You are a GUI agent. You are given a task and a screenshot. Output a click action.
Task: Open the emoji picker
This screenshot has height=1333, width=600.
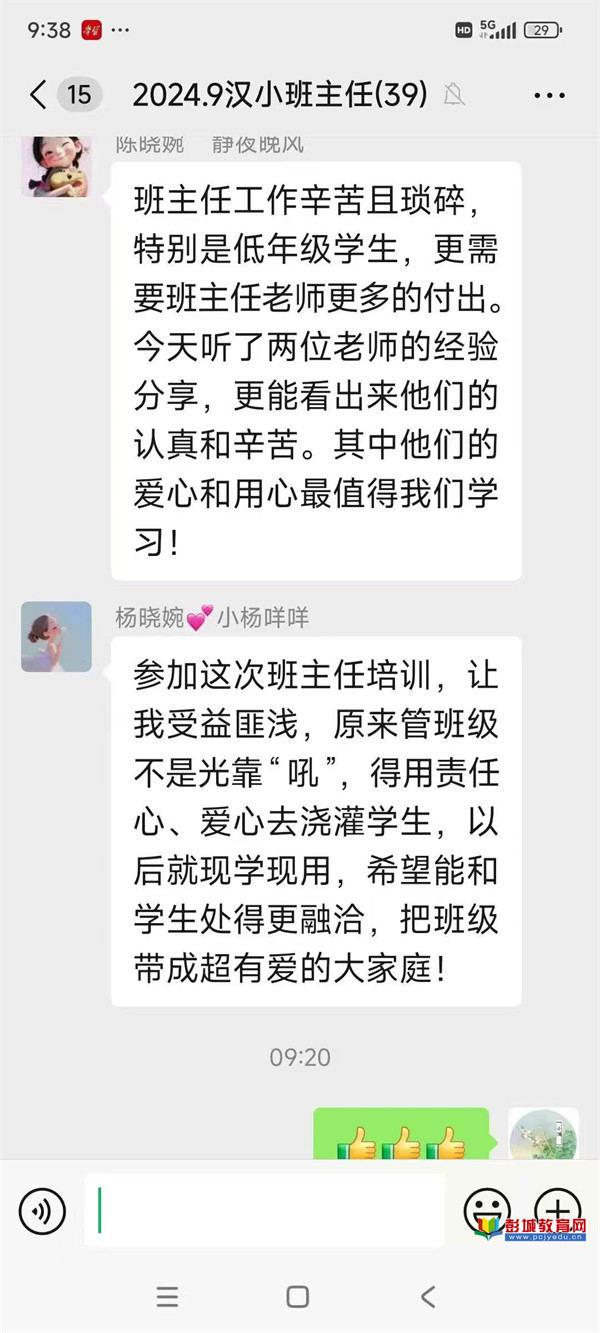pyautogui.click(x=487, y=1210)
